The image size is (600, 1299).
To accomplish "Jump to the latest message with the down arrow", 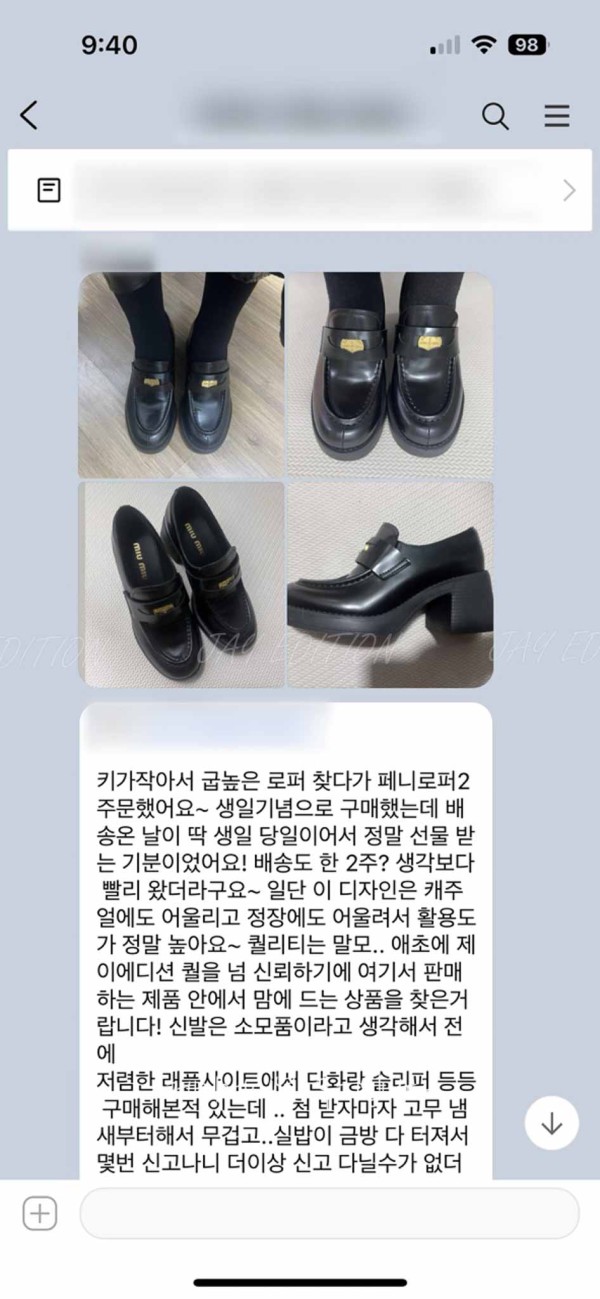I will tap(552, 1123).
